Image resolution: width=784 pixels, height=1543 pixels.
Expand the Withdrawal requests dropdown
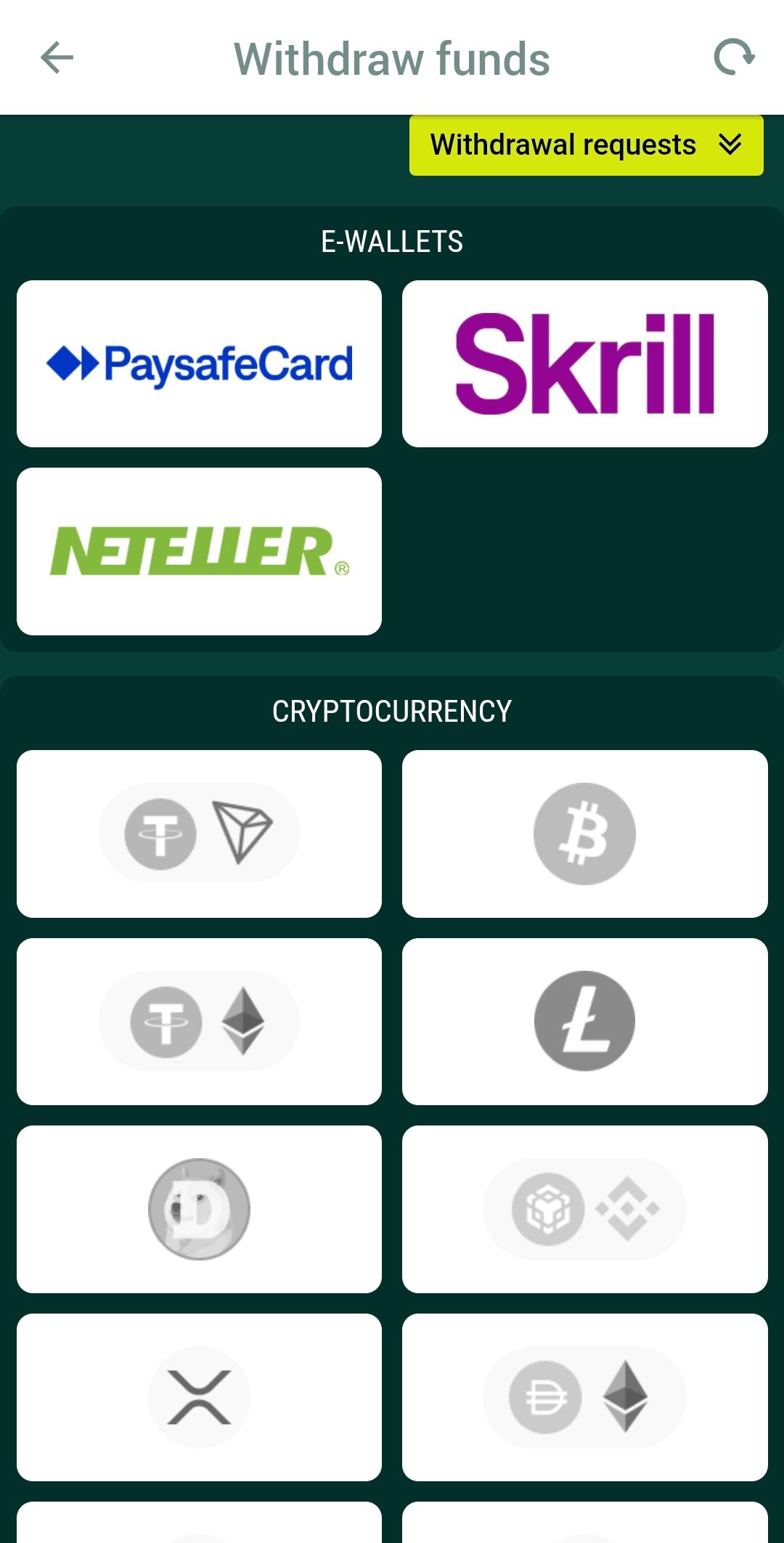point(586,145)
